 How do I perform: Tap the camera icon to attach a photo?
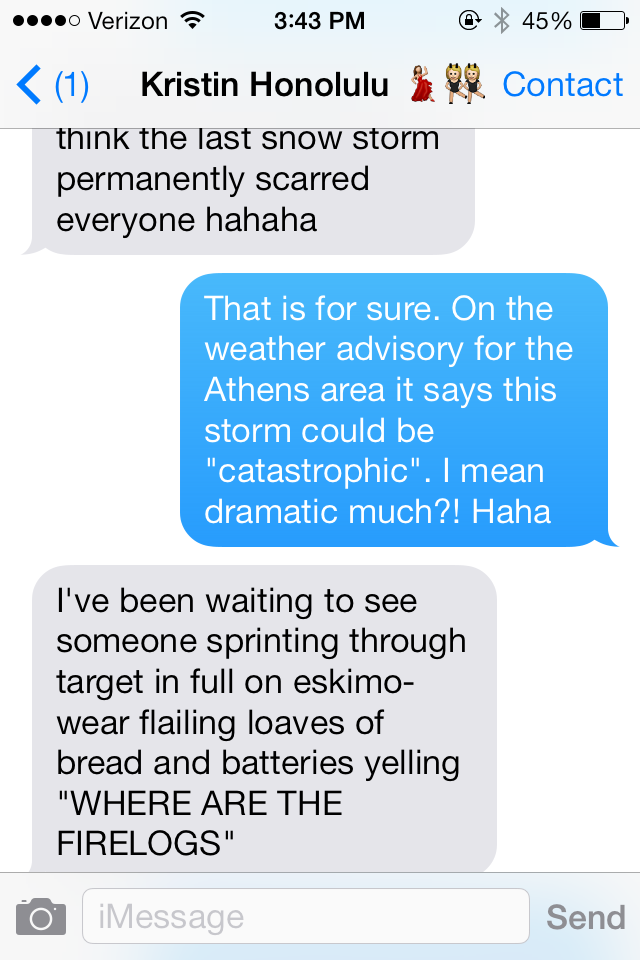coord(41,916)
